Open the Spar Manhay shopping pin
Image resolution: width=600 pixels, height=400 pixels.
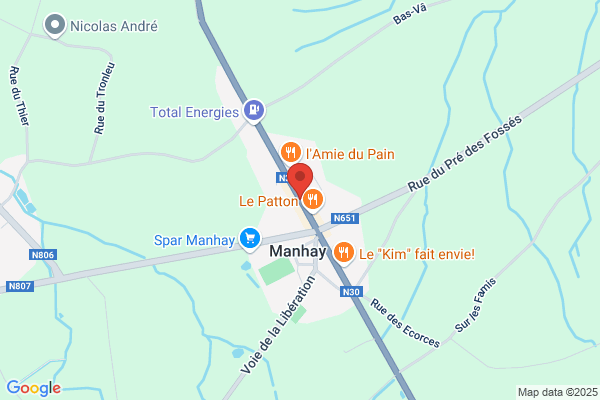click(250, 239)
